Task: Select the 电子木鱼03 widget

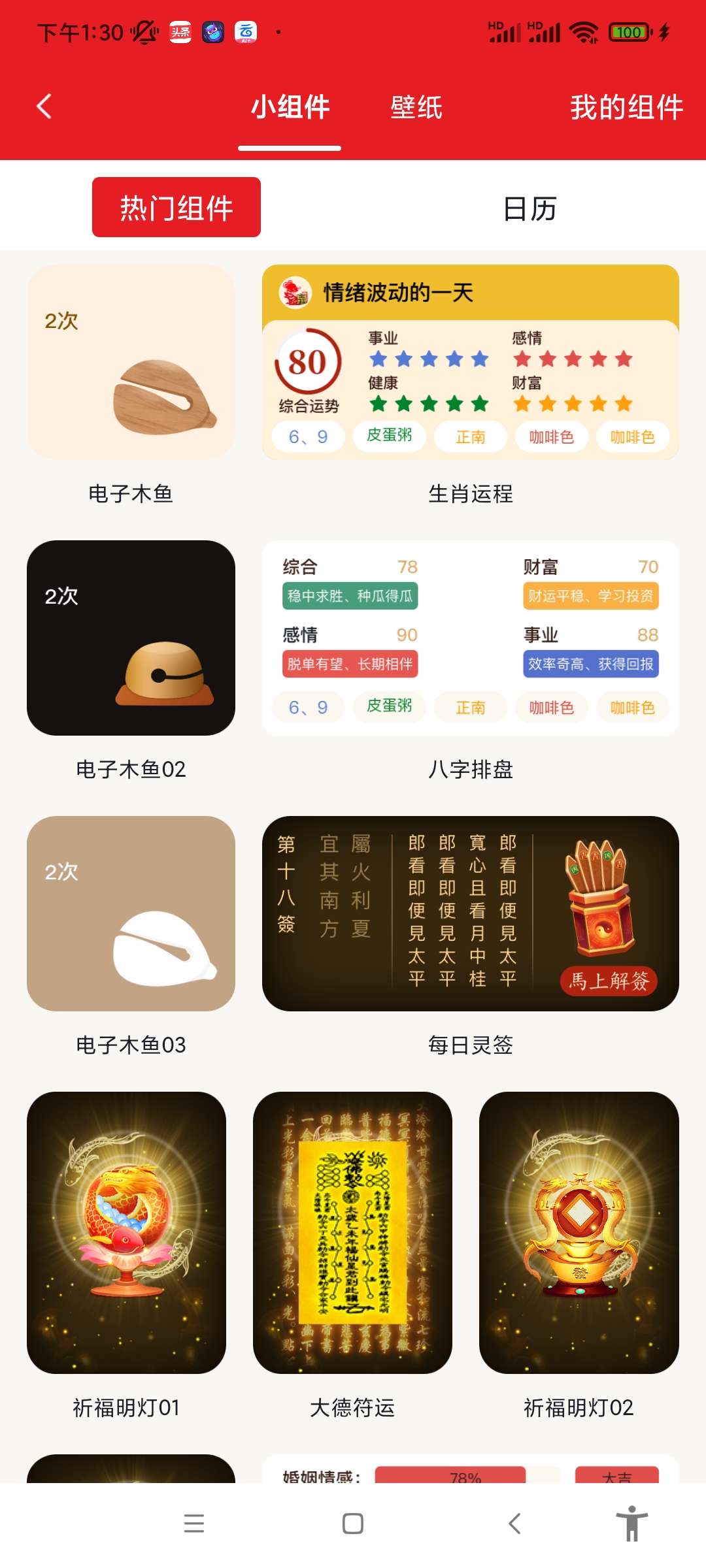Action: 131,913
